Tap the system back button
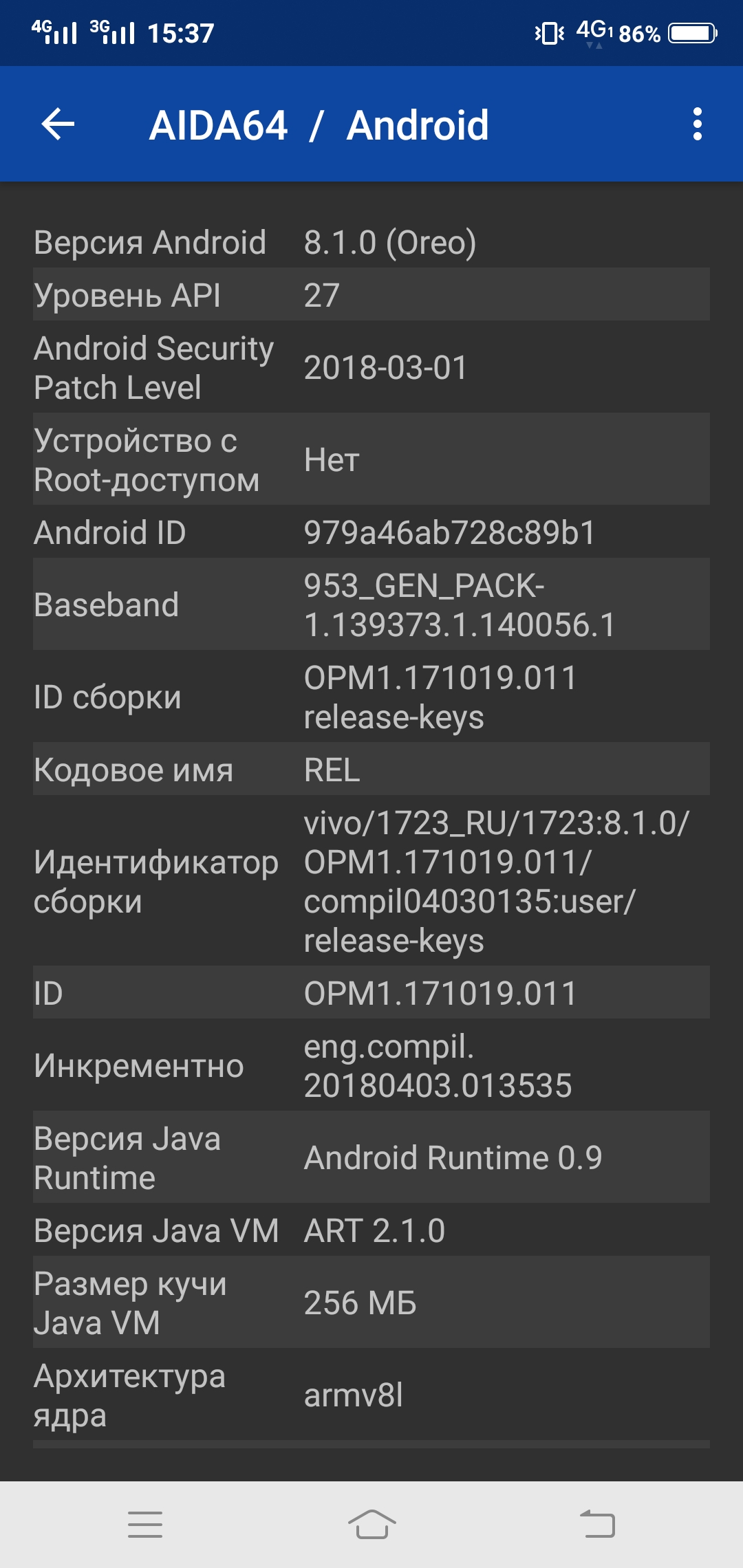The height and width of the screenshot is (1568, 743). tap(597, 1524)
